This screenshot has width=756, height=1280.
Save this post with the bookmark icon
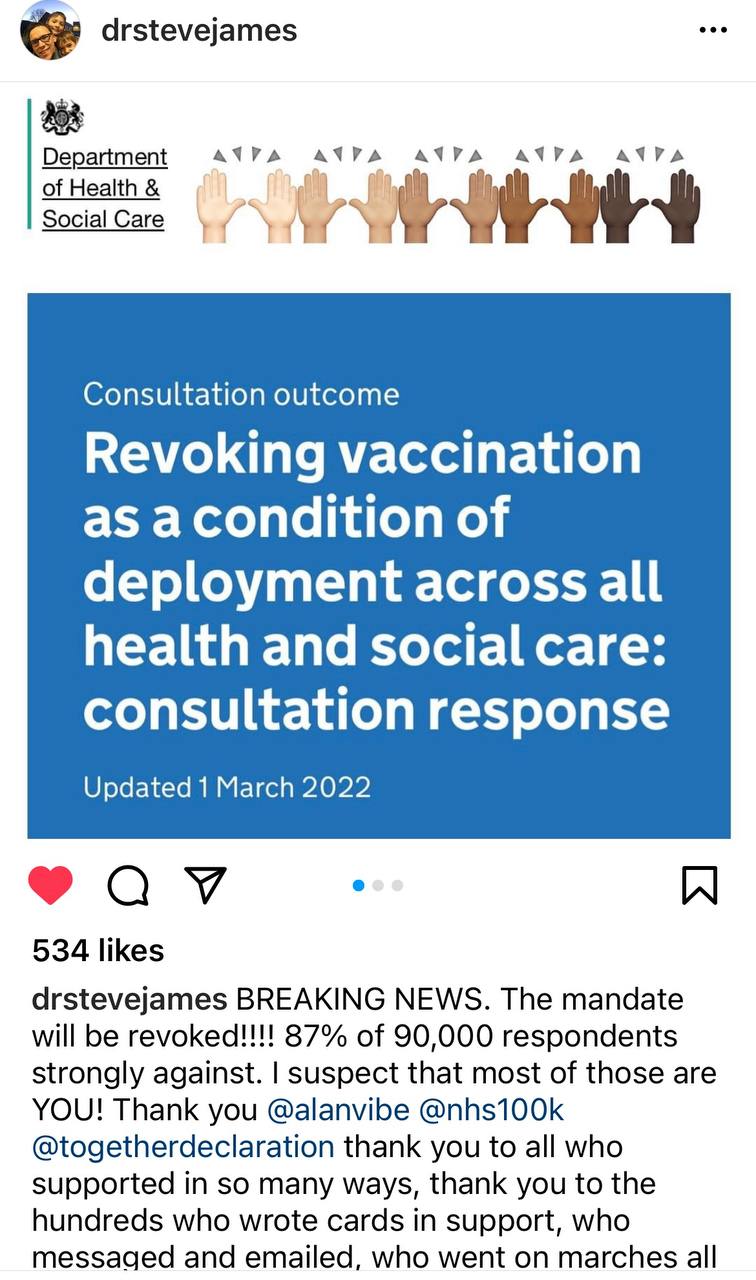click(699, 885)
